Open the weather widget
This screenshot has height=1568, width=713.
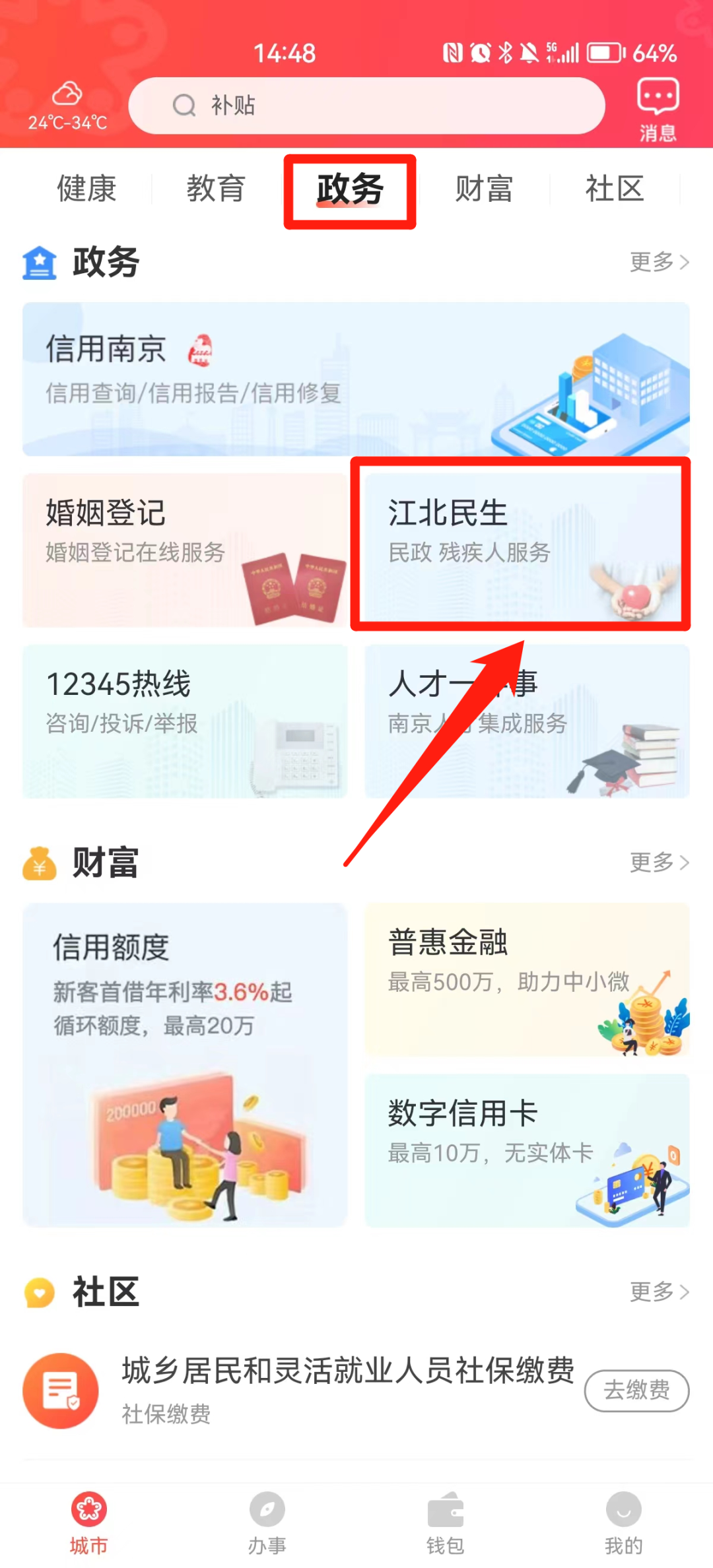point(67,106)
